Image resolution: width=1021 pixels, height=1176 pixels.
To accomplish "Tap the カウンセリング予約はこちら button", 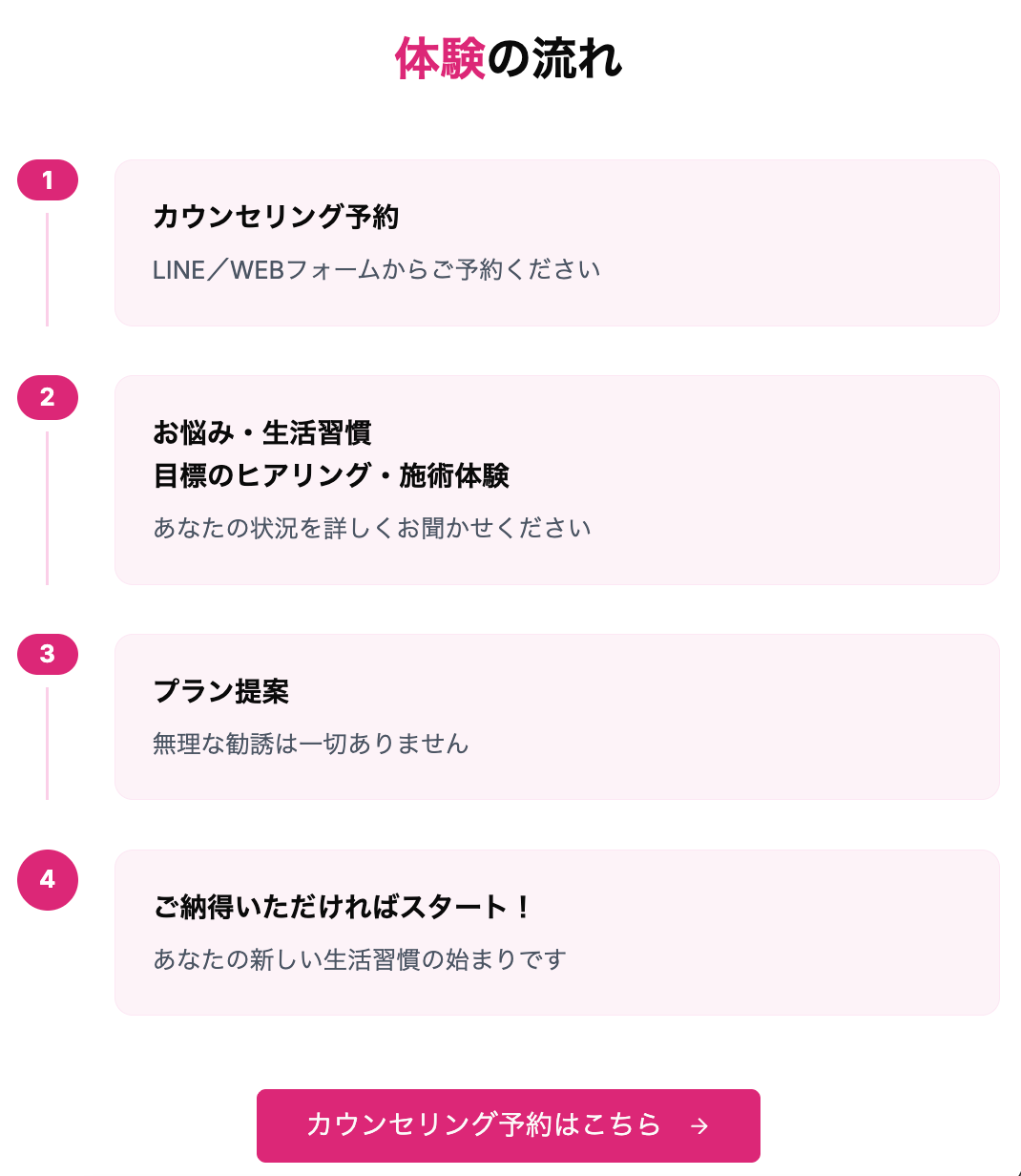I will pyautogui.click(x=508, y=1125).
